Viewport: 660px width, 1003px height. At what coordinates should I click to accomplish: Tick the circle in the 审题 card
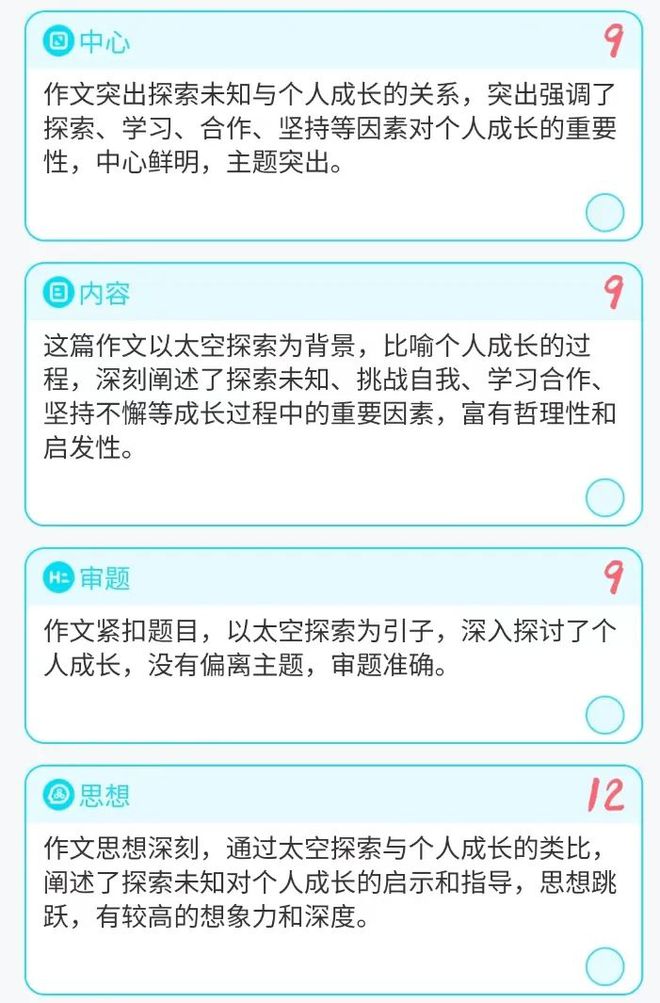[604, 716]
